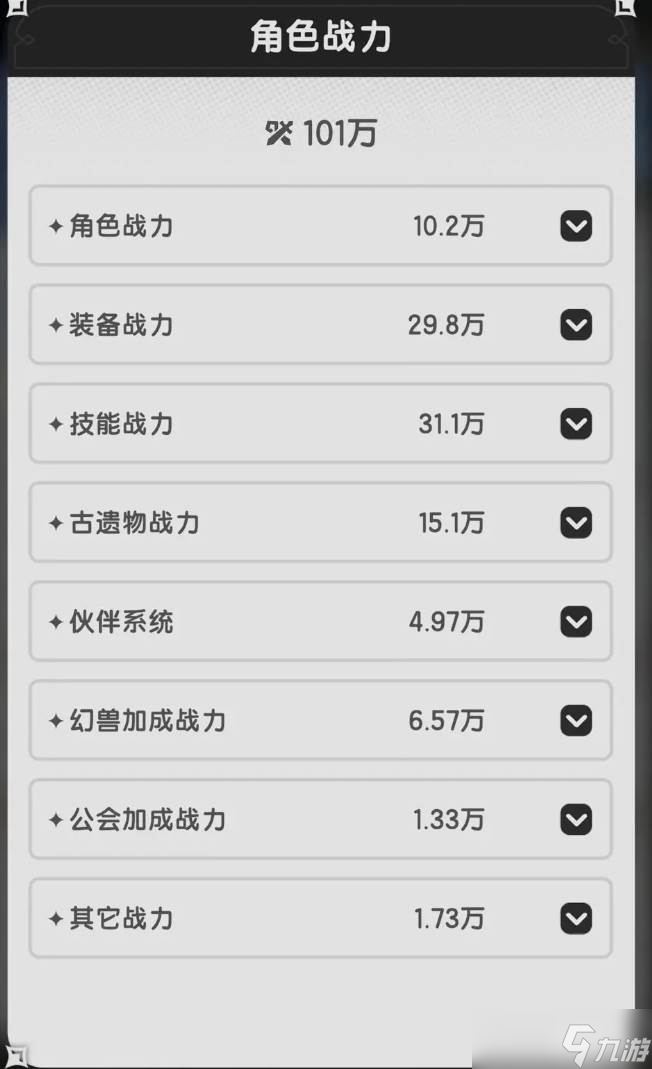This screenshot has width=652, height=1069.
Task: Expand 公会加成战力 details
Action: [x=575, y=820]
